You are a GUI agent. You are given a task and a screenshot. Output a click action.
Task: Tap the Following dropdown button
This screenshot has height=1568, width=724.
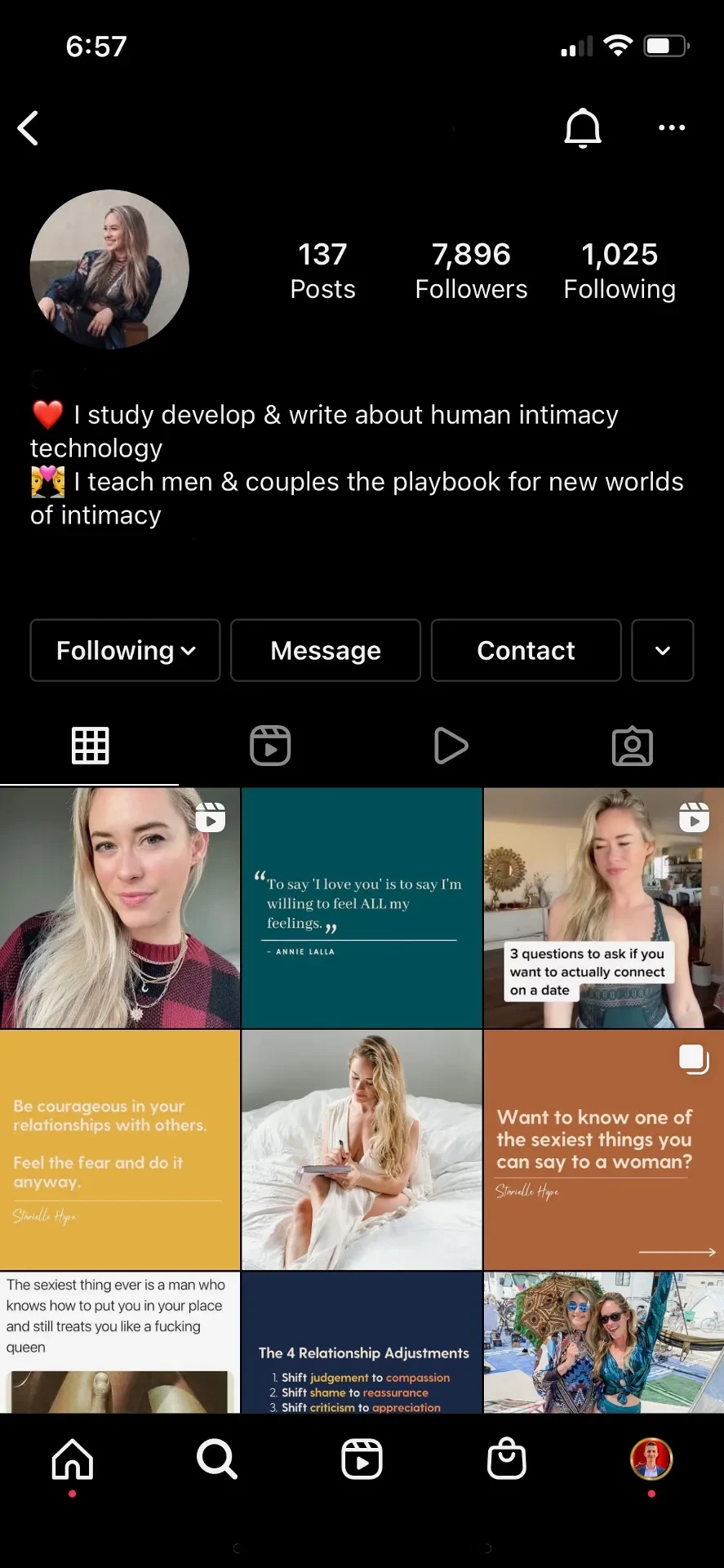(126, 650)
